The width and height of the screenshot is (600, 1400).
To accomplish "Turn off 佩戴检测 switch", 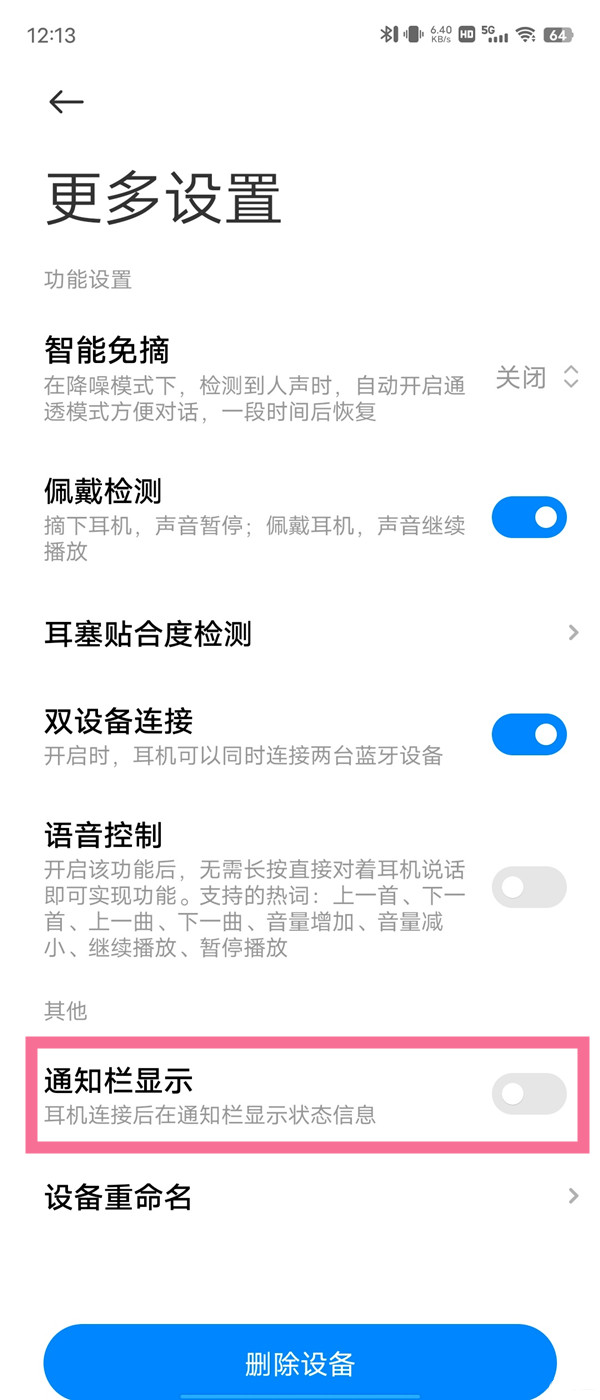I will (x=529, y=518).
